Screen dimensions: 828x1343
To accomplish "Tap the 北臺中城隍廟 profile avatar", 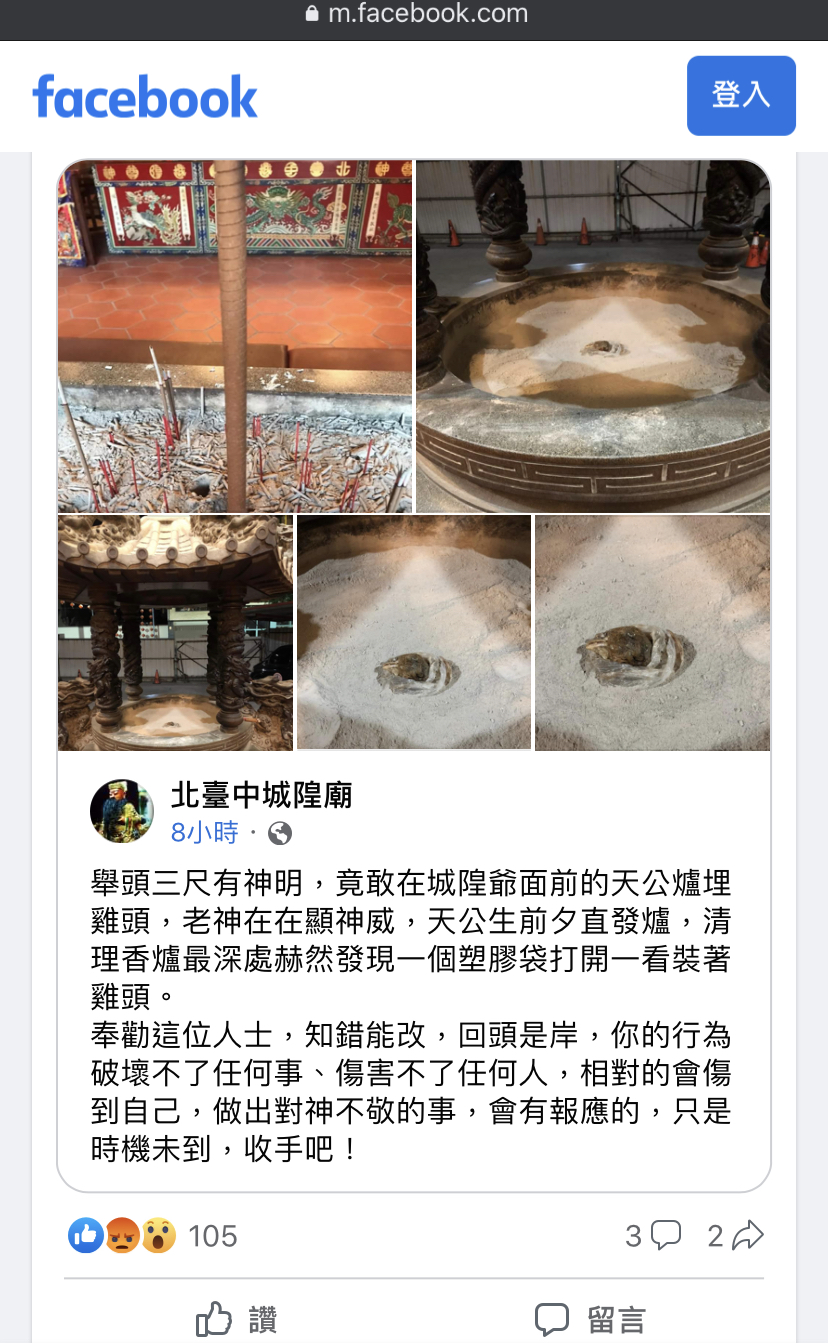I will point(122,811).
